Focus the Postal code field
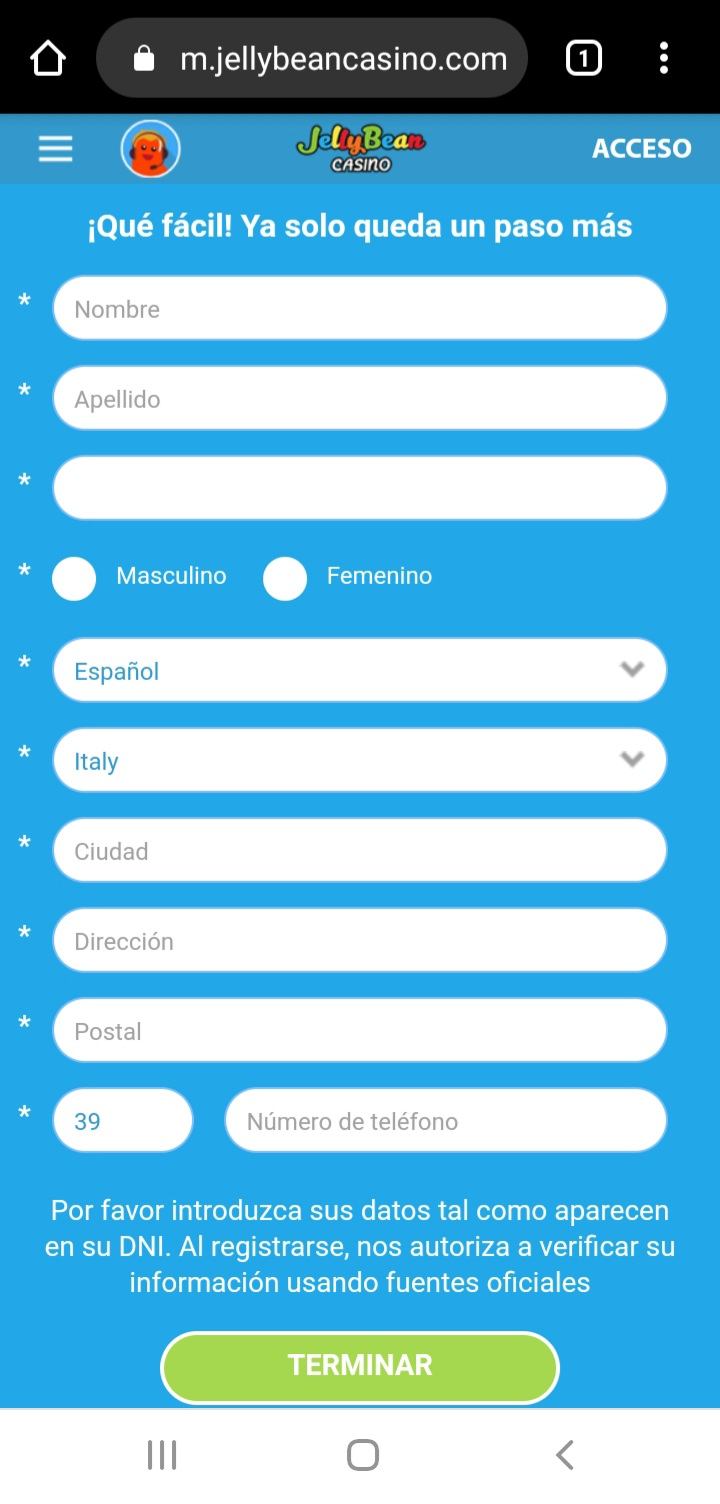This screenshot has height=1504, width=720. point(359,1031)
